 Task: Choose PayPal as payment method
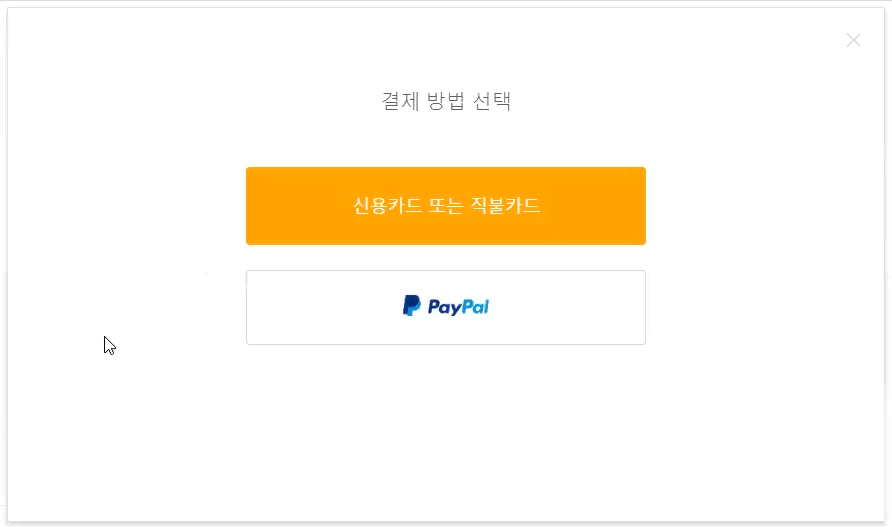tap(445, 307)
